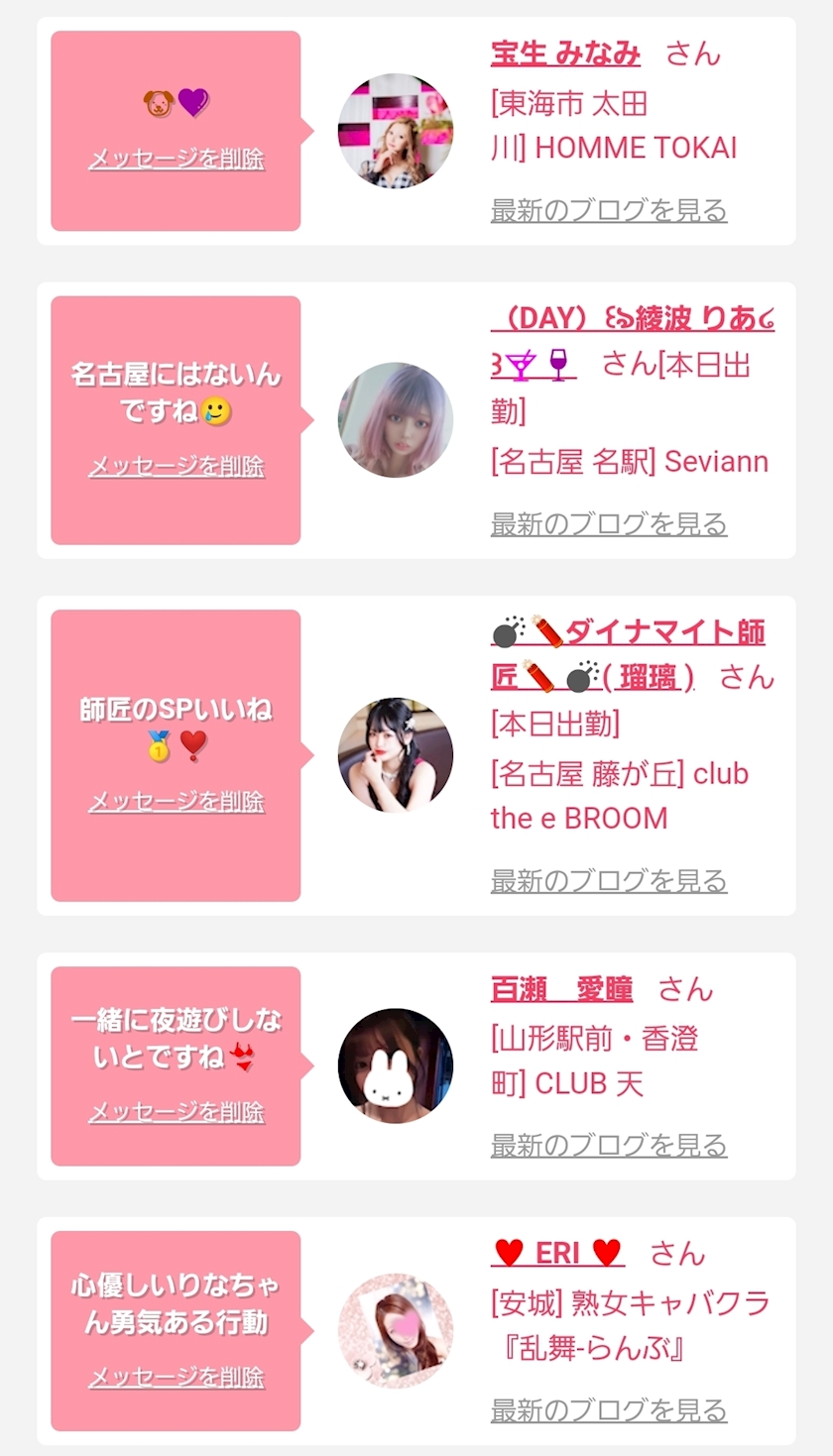
Task: Tap 宝生 みなみ's profile photo
Action: click(x=395, y=131)
